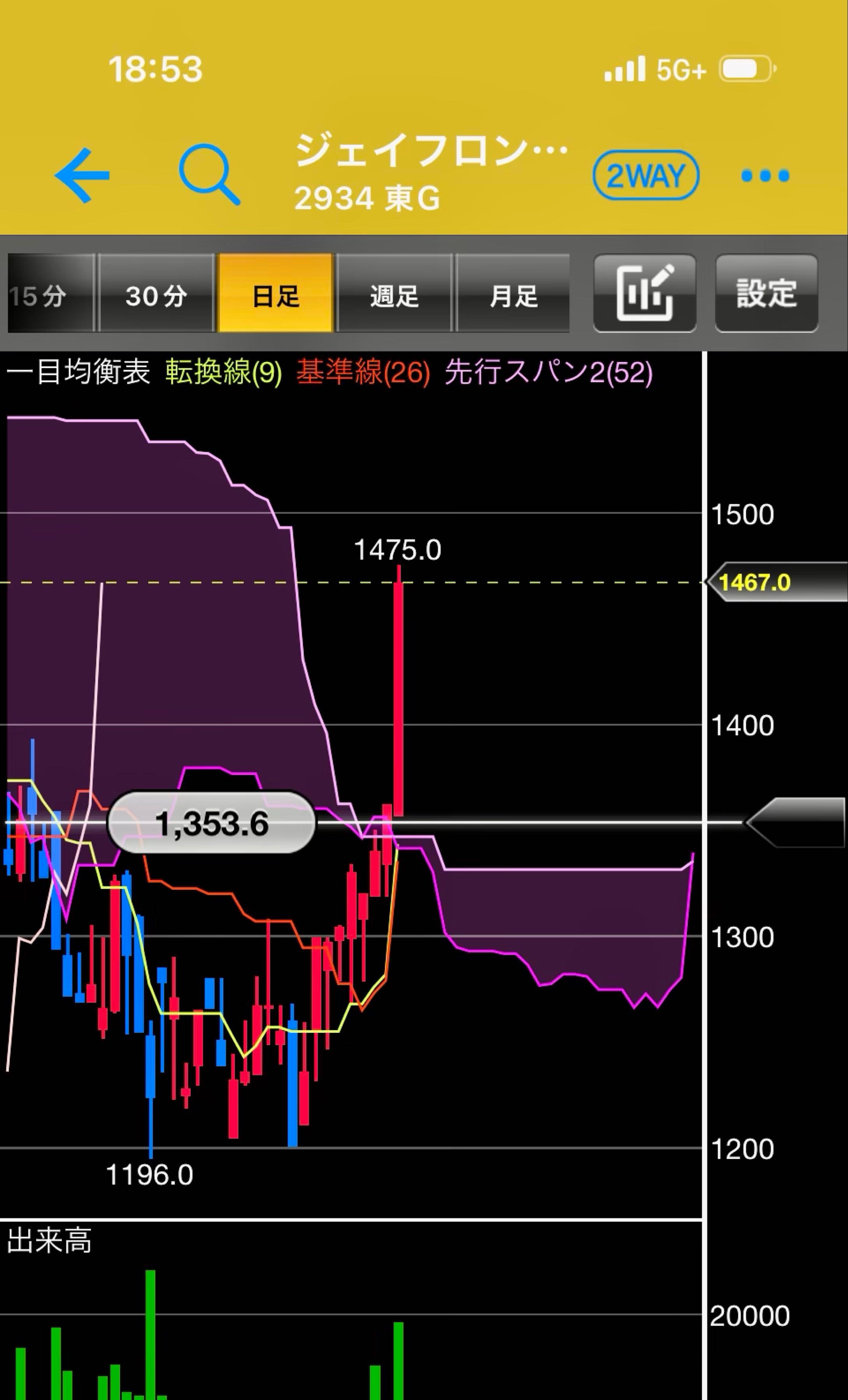This screenshot has height=1400, width=848.
Task: Switch to the 15分 chart interval
Action: [x=50, y=293]
